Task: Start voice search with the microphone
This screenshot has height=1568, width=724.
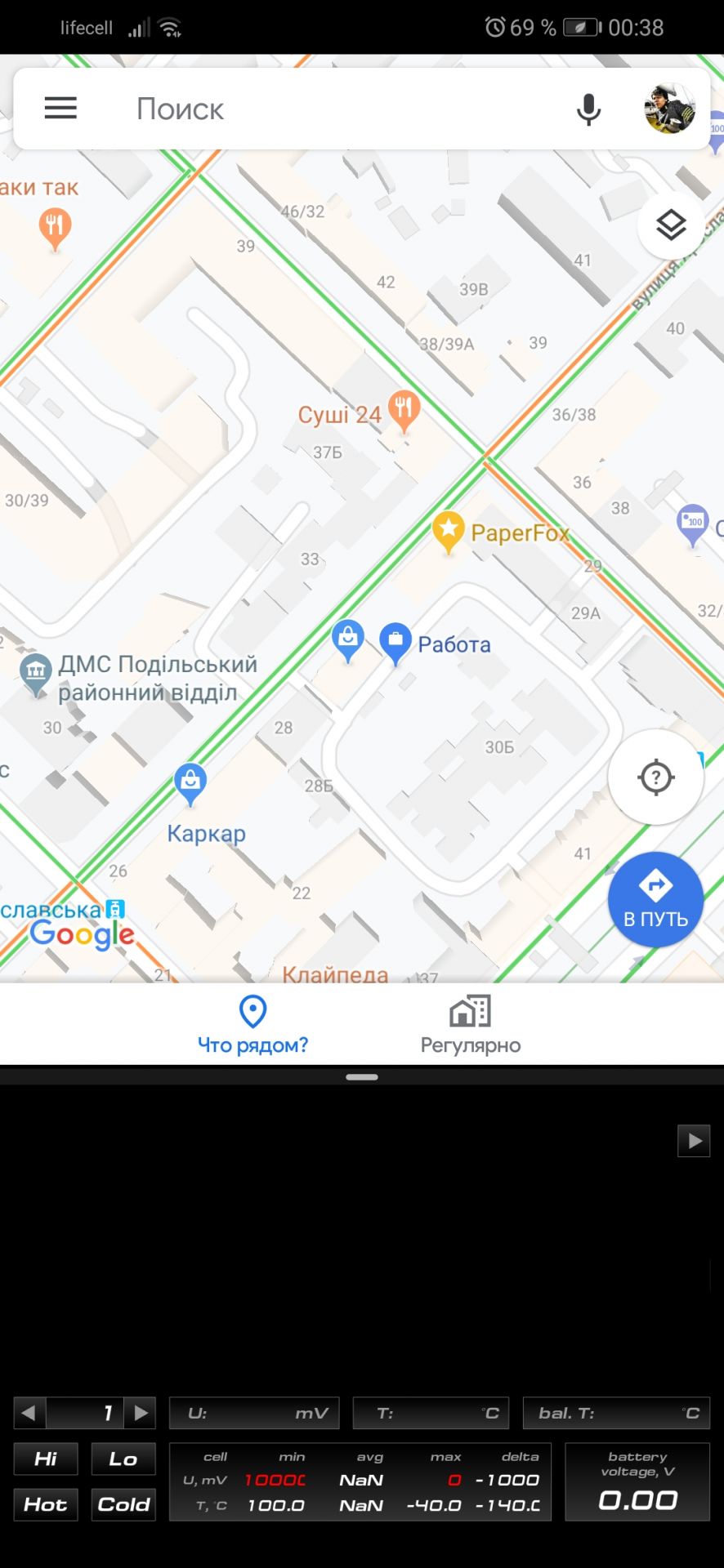Action: (588, 109)
